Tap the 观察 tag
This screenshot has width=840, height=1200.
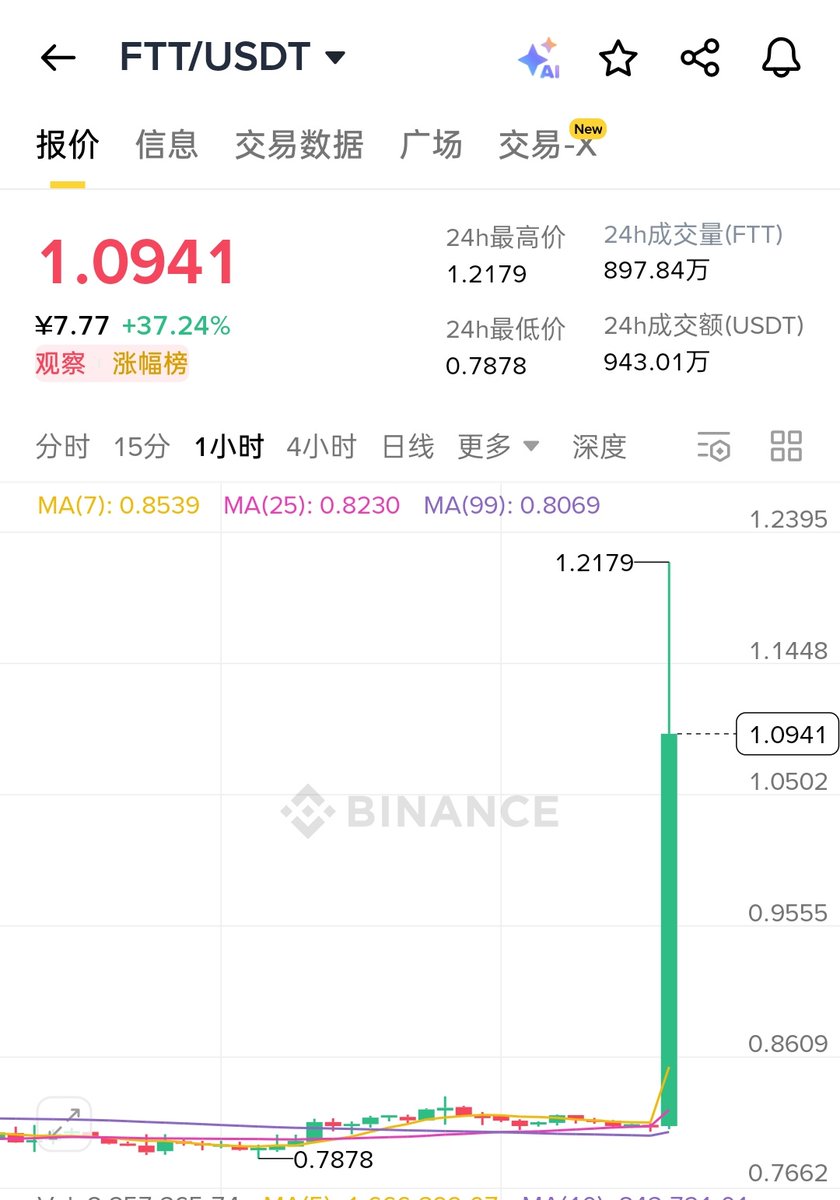tap(61, 364)
